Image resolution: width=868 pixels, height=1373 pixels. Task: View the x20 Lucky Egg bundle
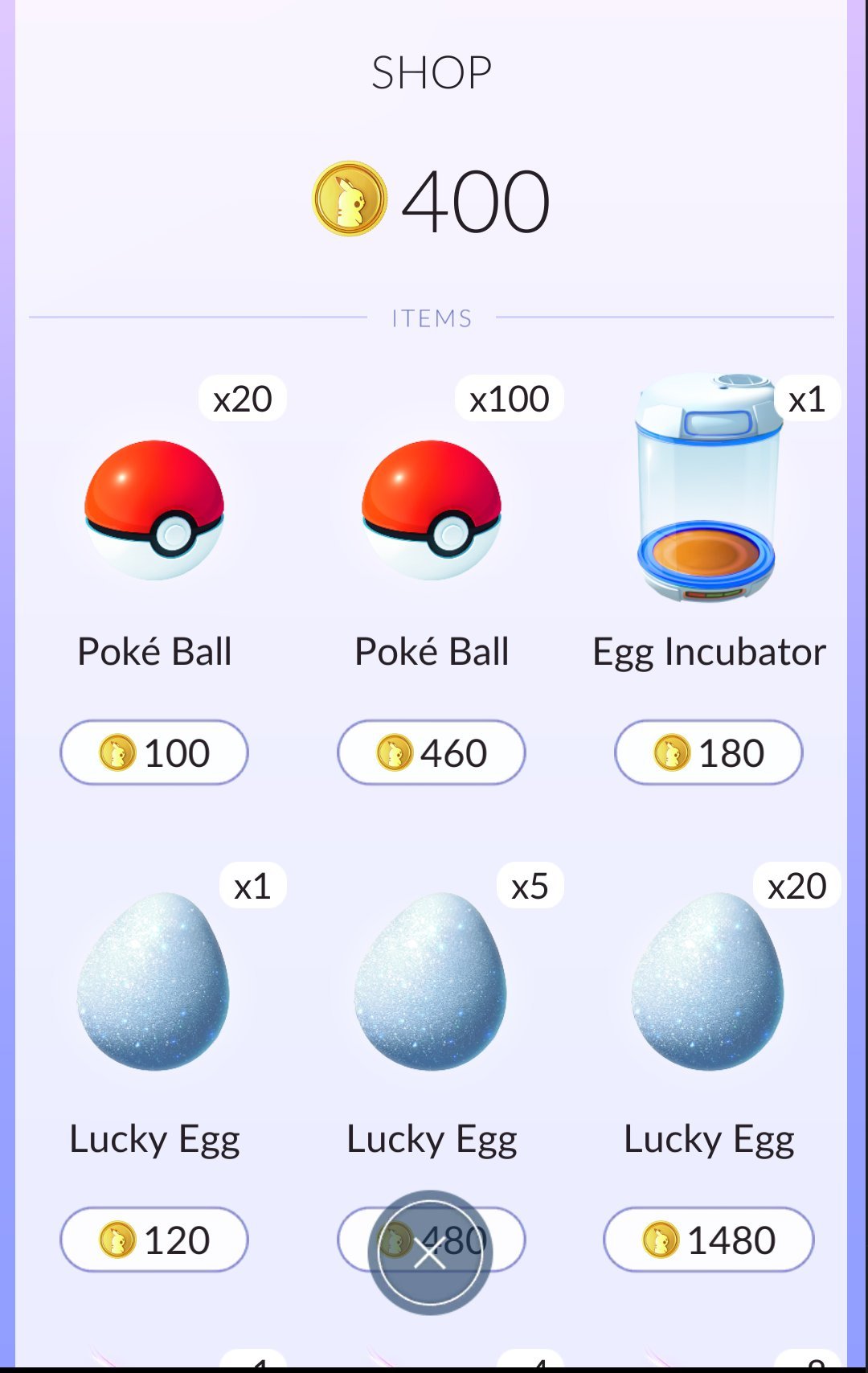tap(707, 982)
